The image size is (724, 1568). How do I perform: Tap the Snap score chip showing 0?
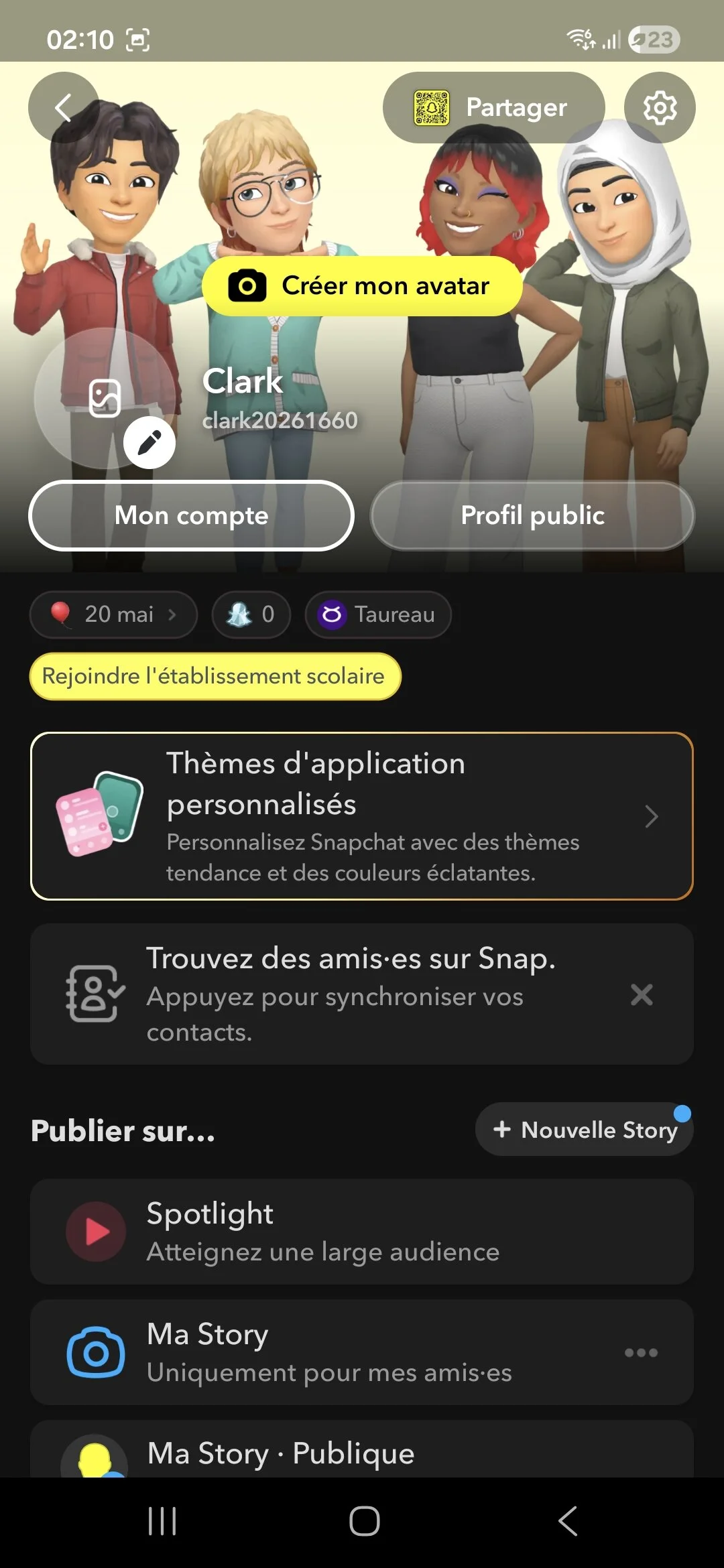coord(251,614)
